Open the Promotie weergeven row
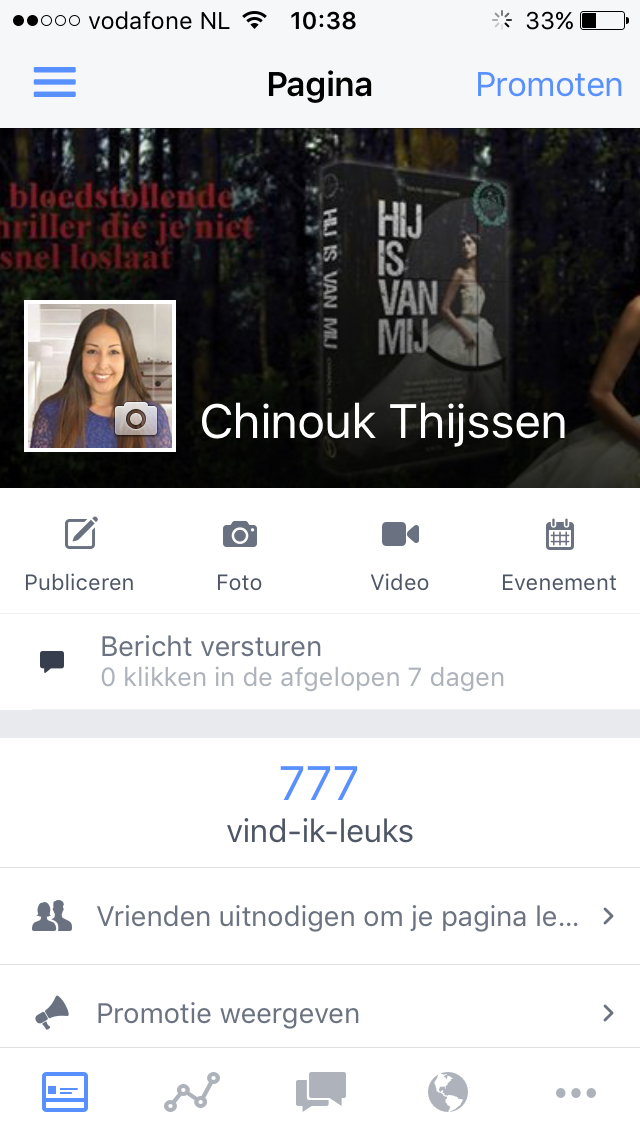 (x=320, y=1013)
